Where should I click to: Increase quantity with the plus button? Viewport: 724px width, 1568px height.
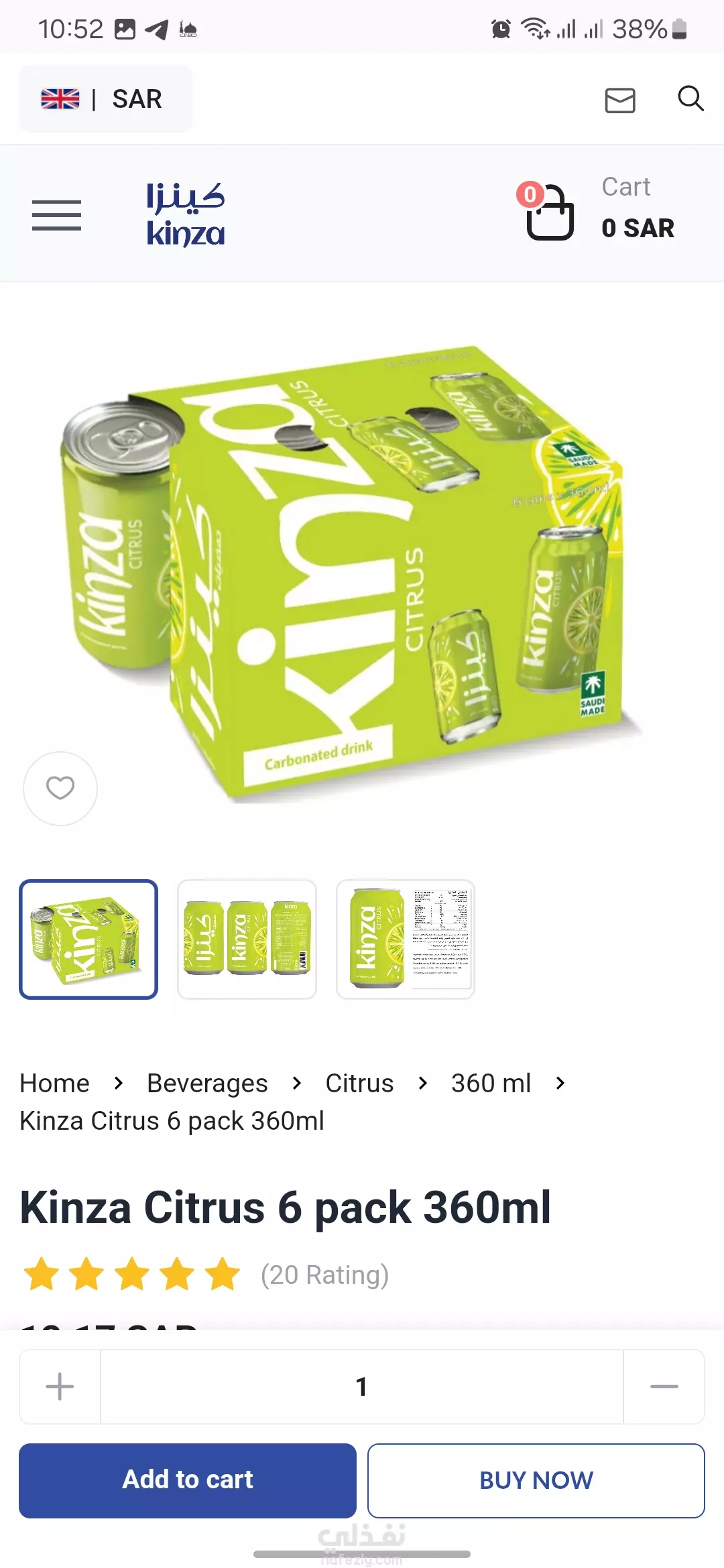[x=60, y=1386]
